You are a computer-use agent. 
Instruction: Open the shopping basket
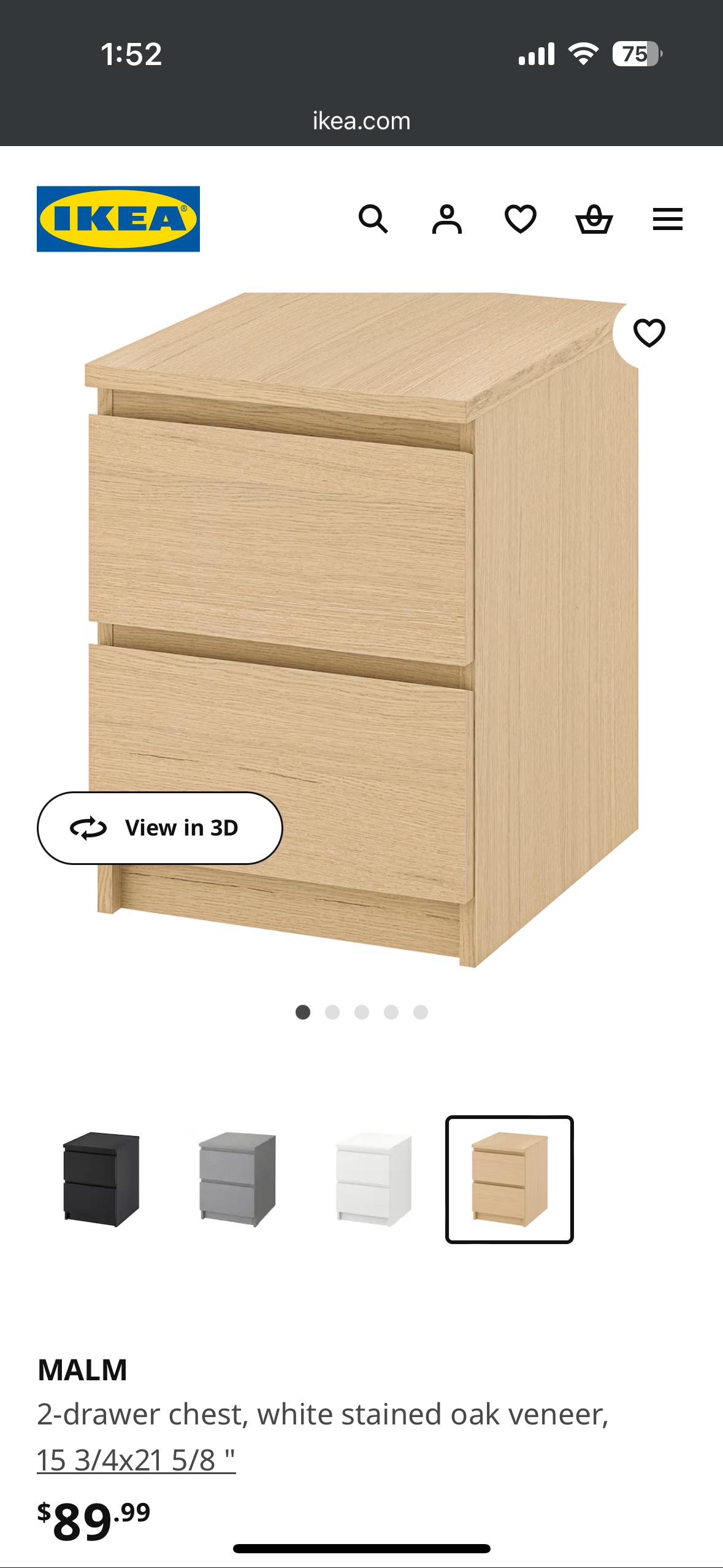pos(594,219)
